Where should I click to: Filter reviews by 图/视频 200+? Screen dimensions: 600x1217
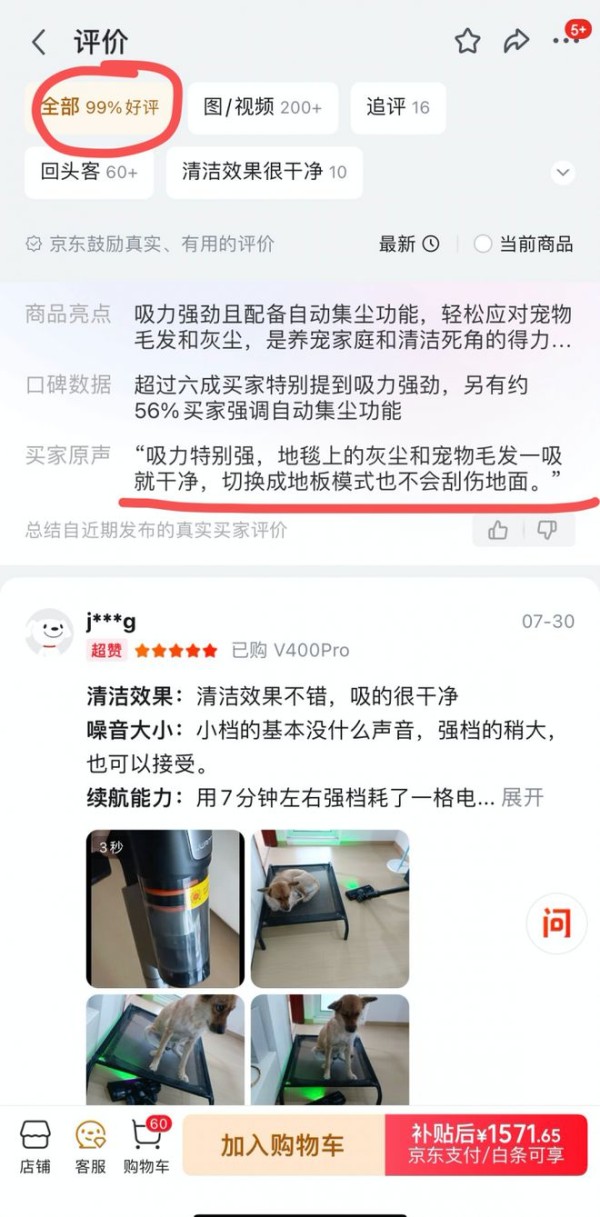click(x=263, y=108)
